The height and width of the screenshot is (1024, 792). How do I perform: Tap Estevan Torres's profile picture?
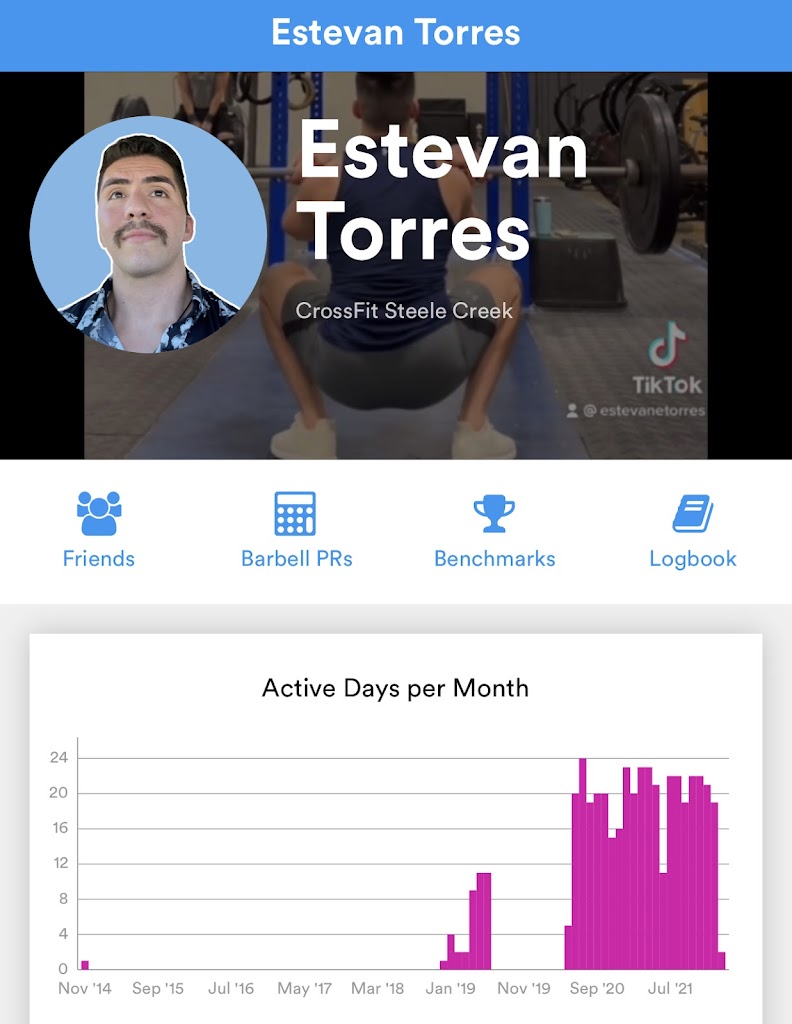148,234
